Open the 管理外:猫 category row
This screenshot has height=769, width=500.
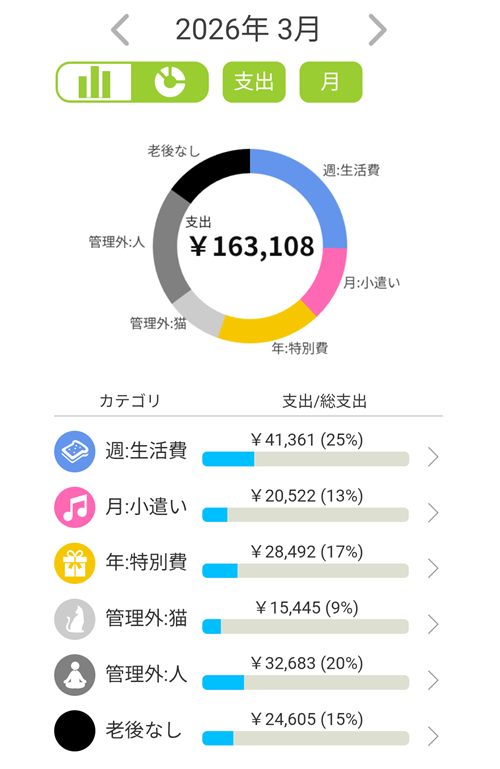point(248,619)
